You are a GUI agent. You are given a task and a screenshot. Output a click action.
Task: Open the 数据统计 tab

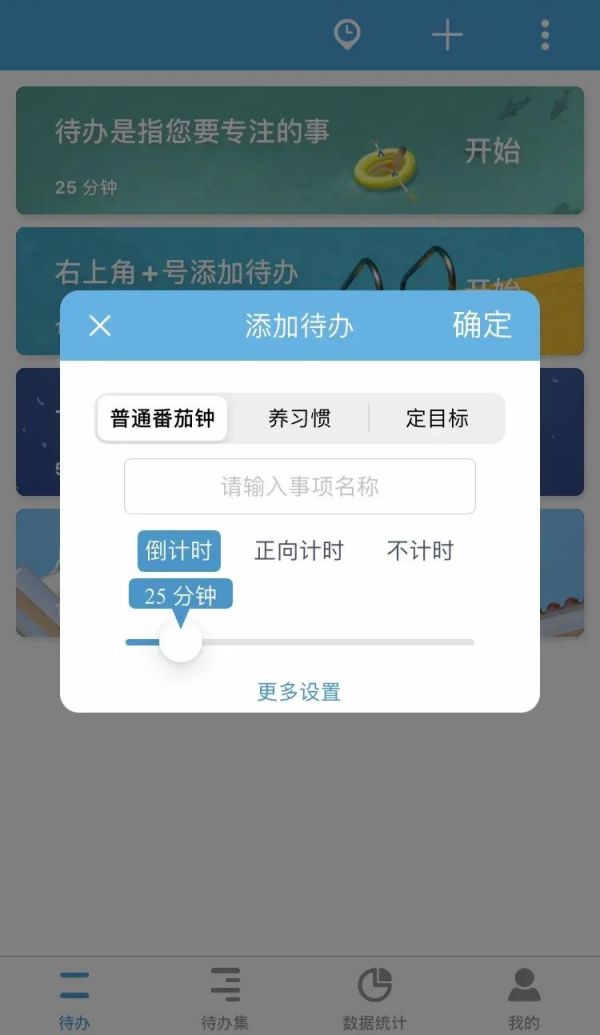pos(374,996)
